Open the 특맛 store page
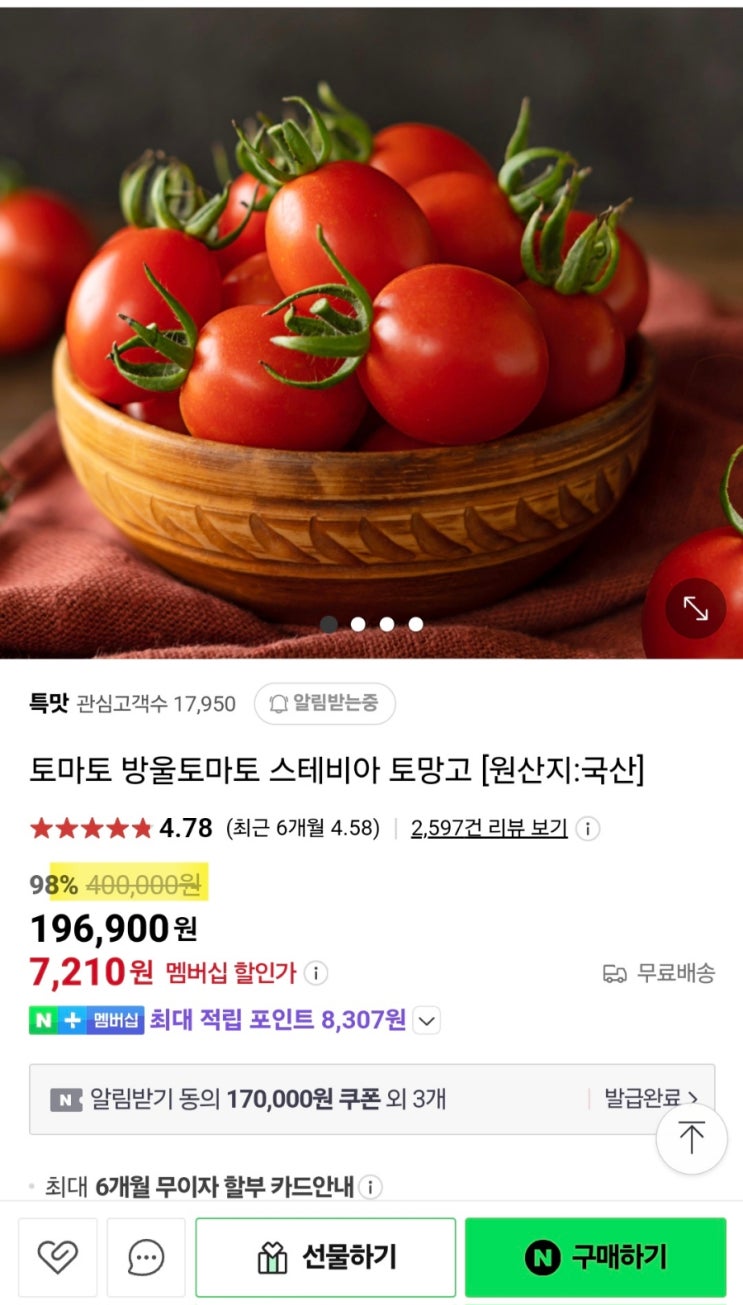This screenshot has height=1305, width=743. pos(49,703)
